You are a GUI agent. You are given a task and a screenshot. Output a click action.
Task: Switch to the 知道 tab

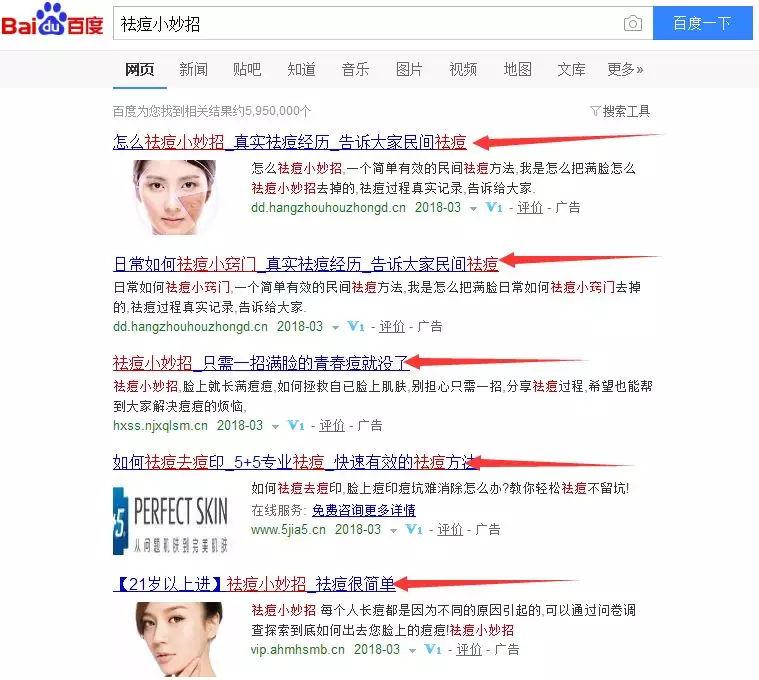301,70
